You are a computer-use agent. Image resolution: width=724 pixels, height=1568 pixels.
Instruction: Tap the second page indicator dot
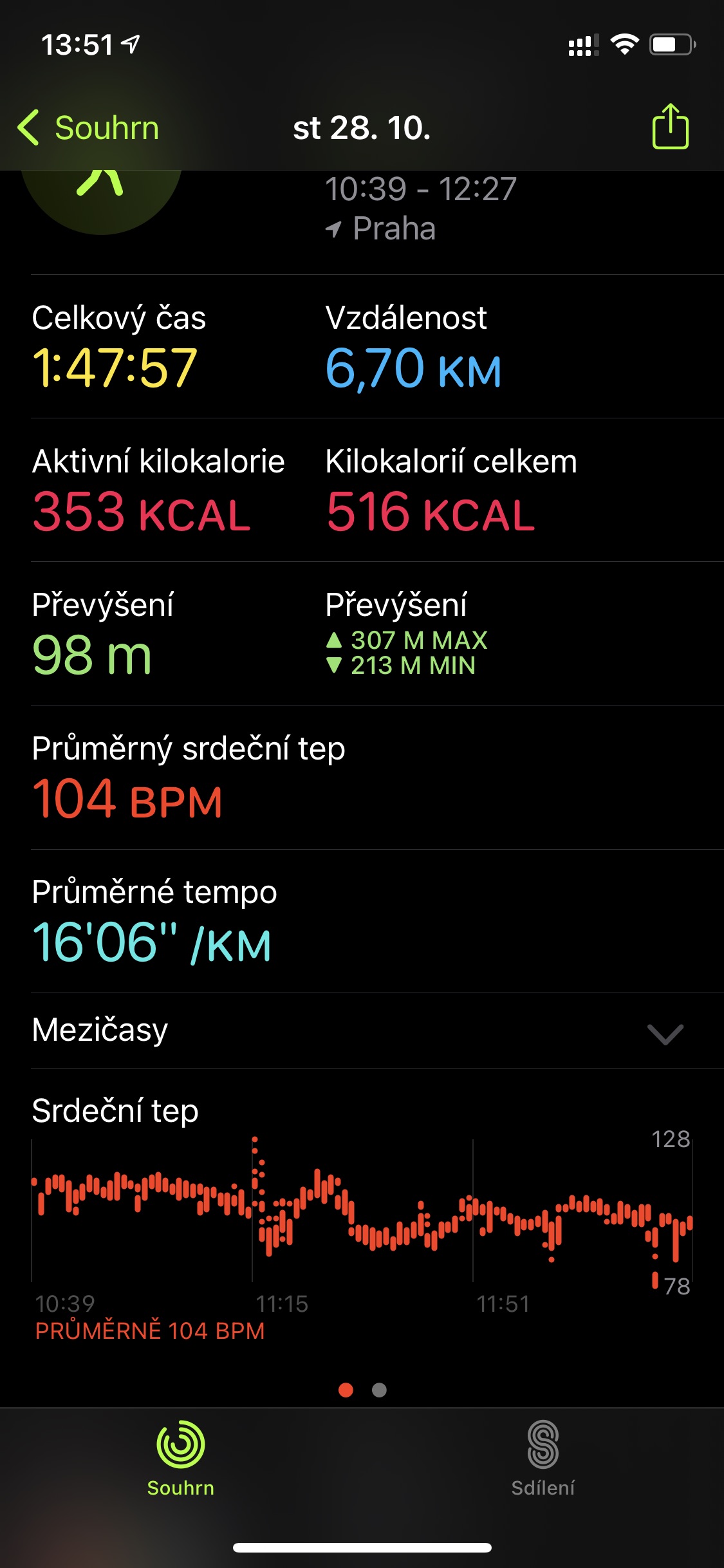point(380,1390)
